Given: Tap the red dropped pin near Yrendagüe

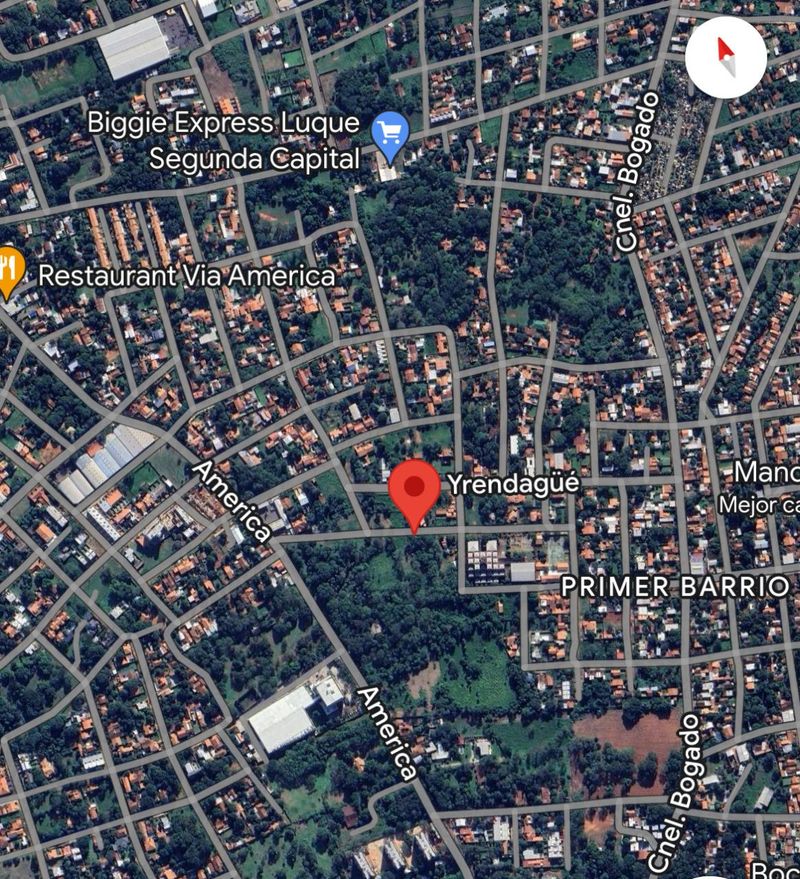Looking at the screenshot, I should point(414,491).
